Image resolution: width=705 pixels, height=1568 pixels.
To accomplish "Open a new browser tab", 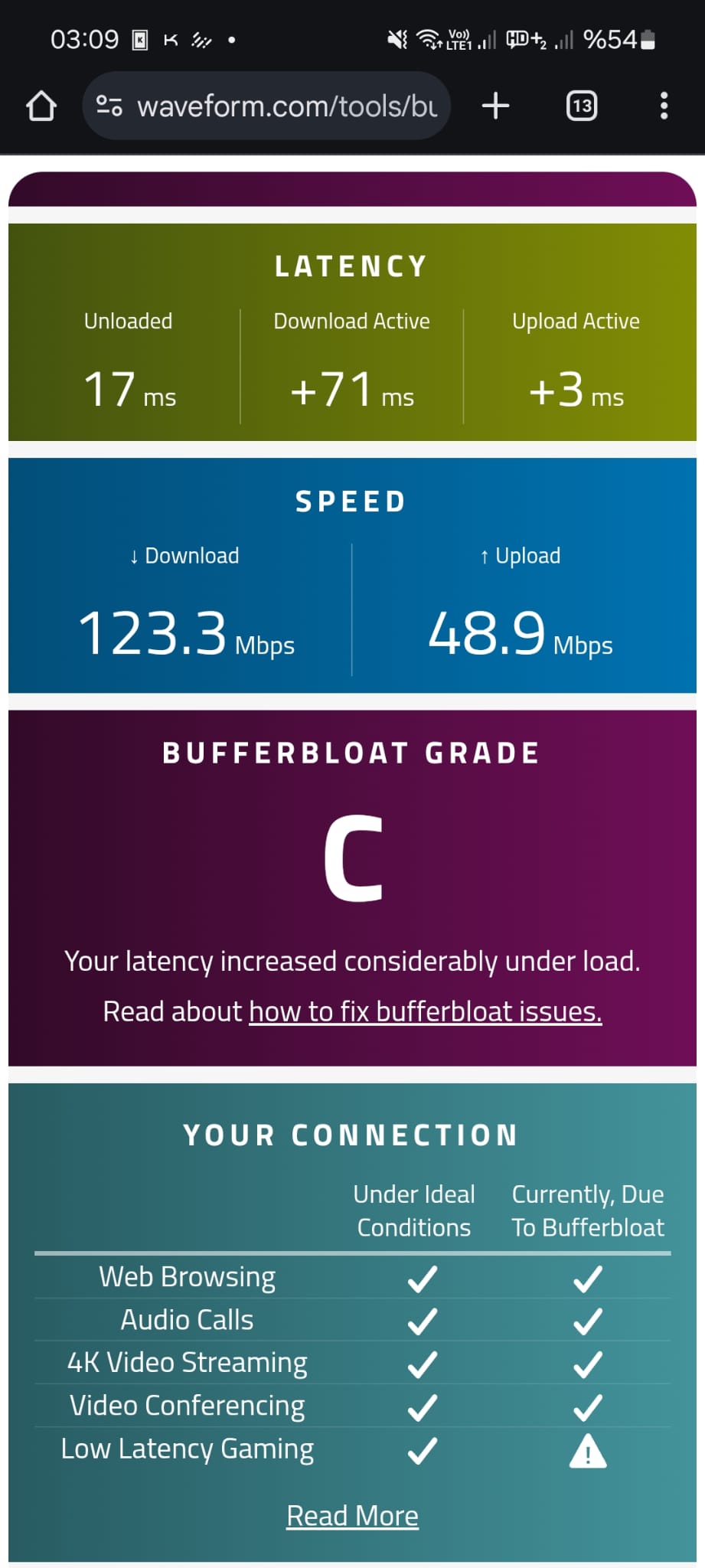I will pos(495,106).
